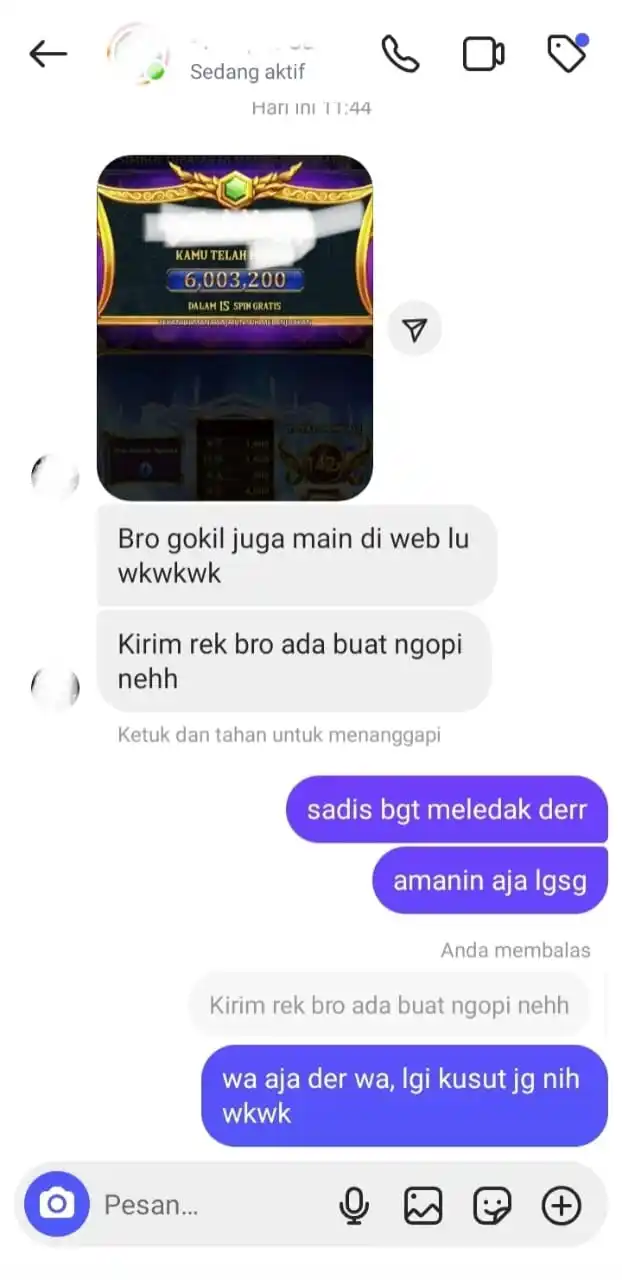Screen dimensions: 622x1280
Task: Jump to the quoted 'Kirim rek bro' reply
Action: [x=389, y=1005]
